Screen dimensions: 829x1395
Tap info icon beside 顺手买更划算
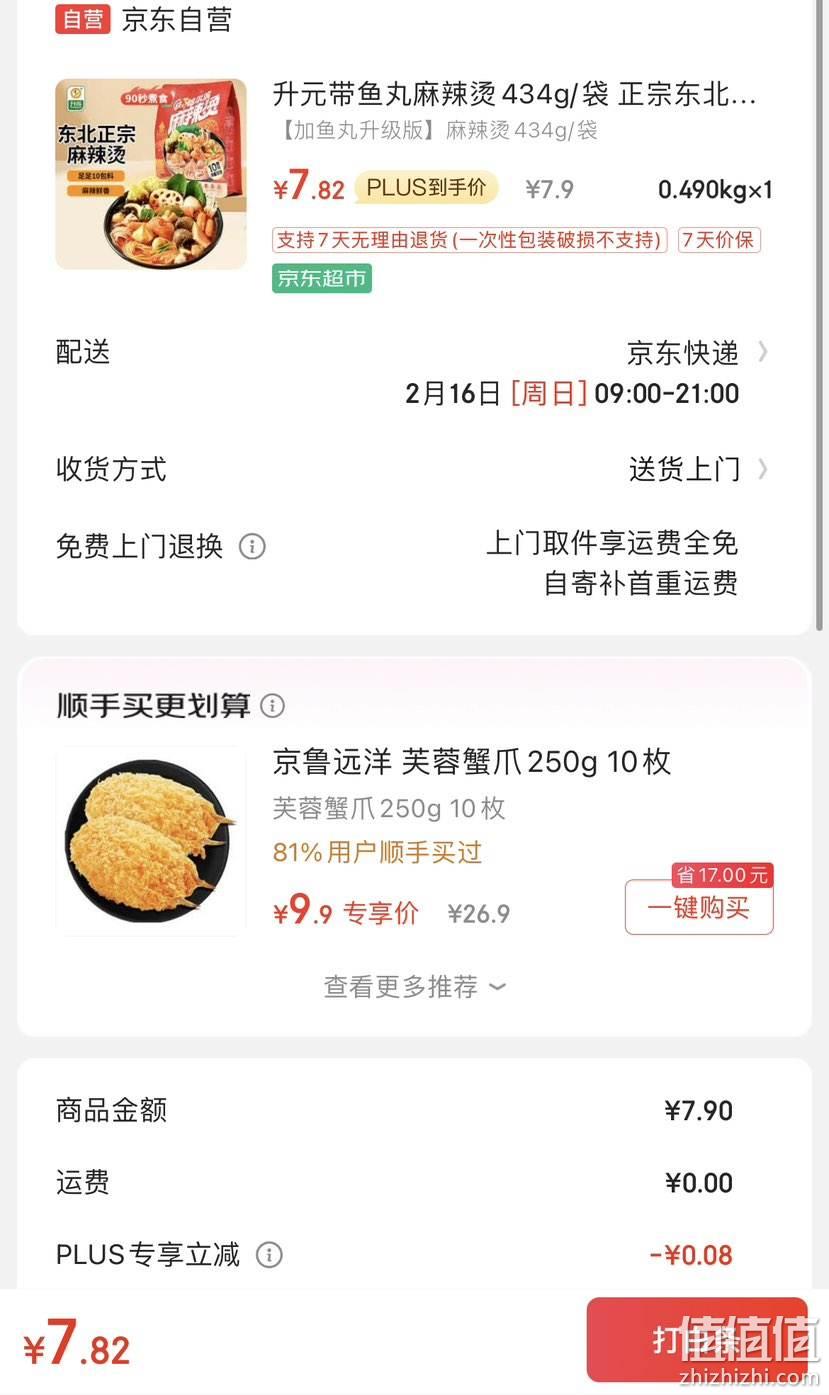(272, 706)
